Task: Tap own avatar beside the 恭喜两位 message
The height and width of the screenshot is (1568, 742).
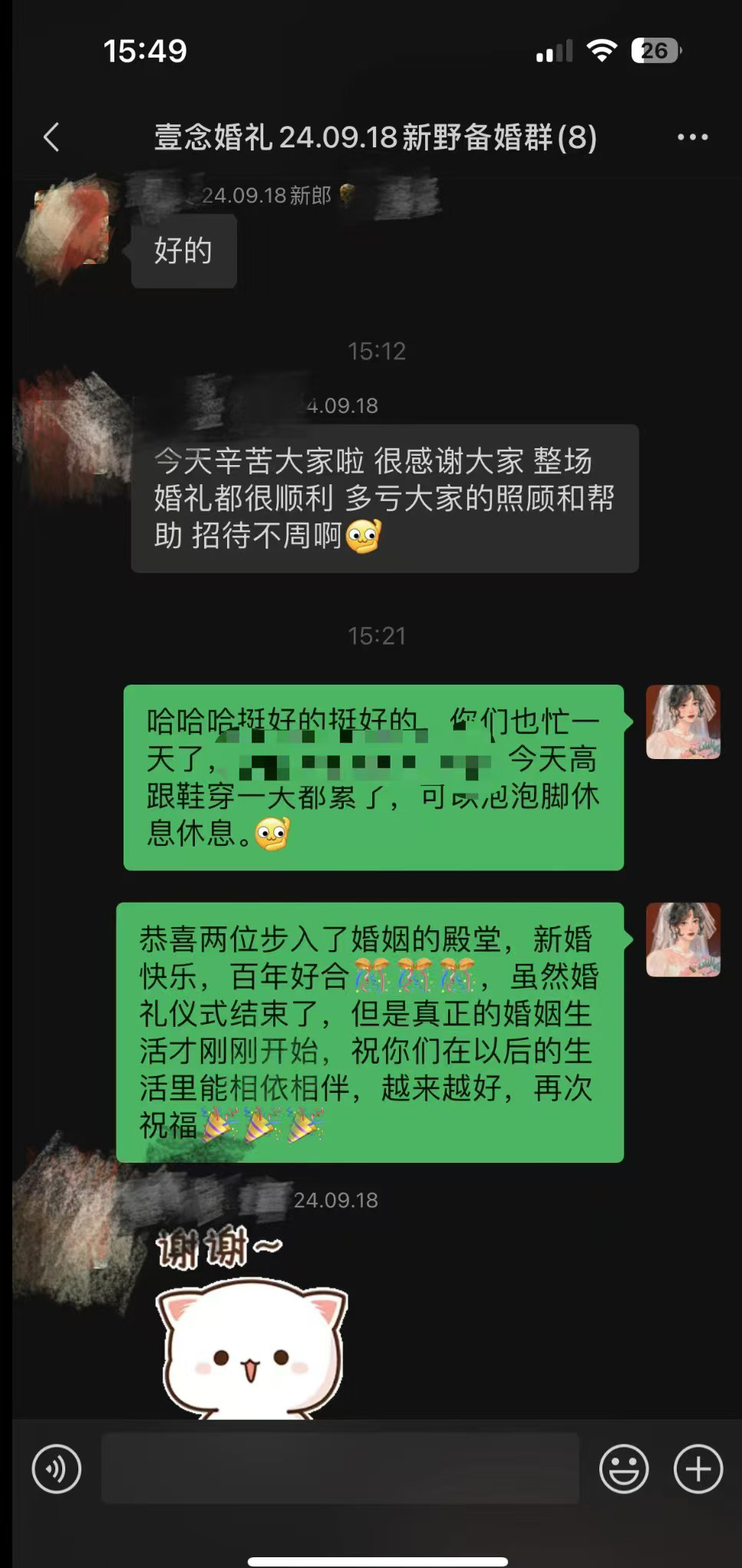Action: click(683, 939)
